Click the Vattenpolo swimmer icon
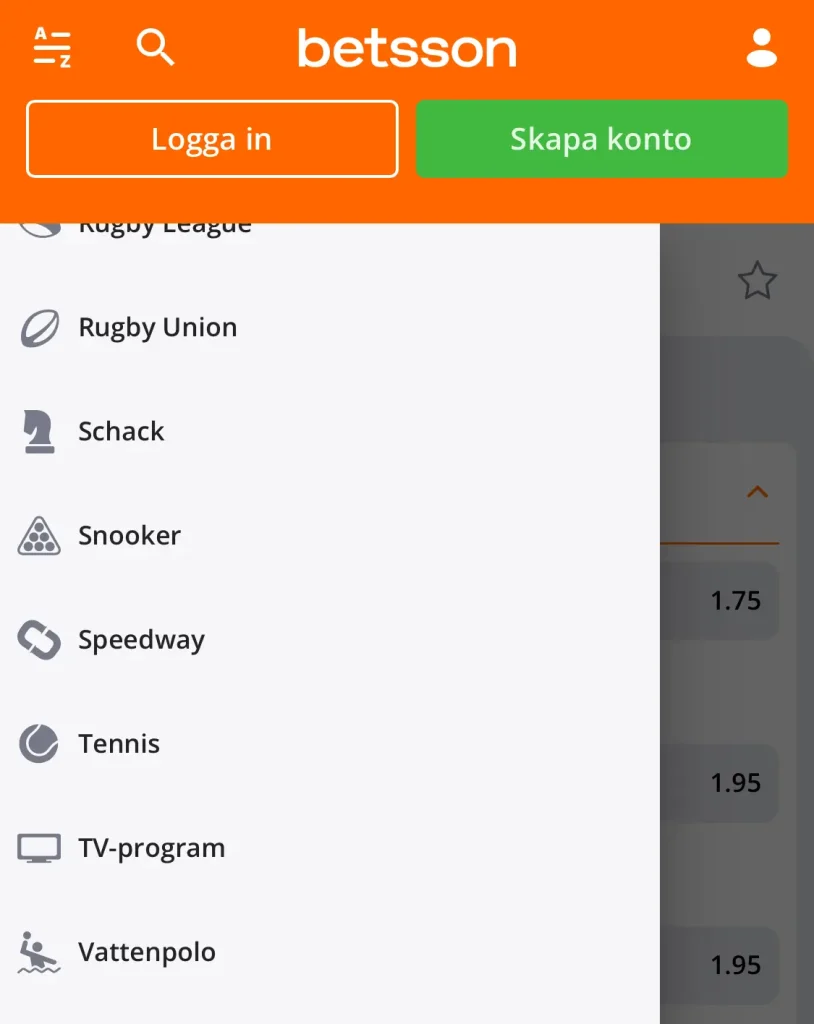Image resolution: width=814 pixels, height=1024 pixels. (x=39, y=952)
